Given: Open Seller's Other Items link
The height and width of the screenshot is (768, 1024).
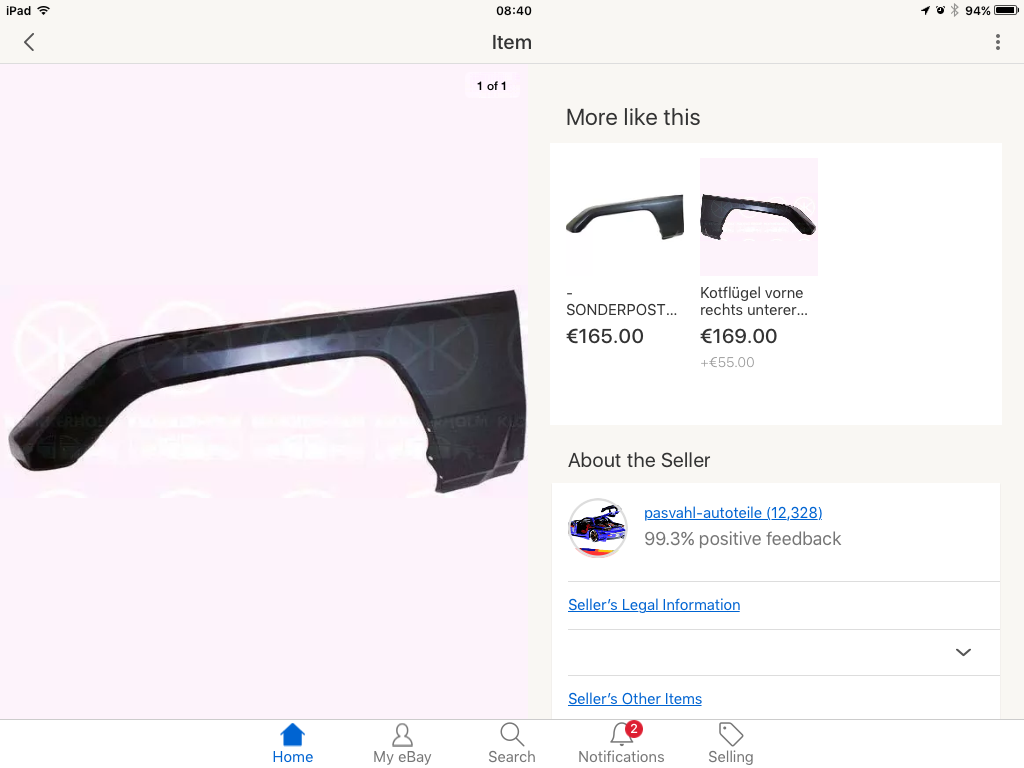Looking at the screenshot, I should click(x=635, y=699).
